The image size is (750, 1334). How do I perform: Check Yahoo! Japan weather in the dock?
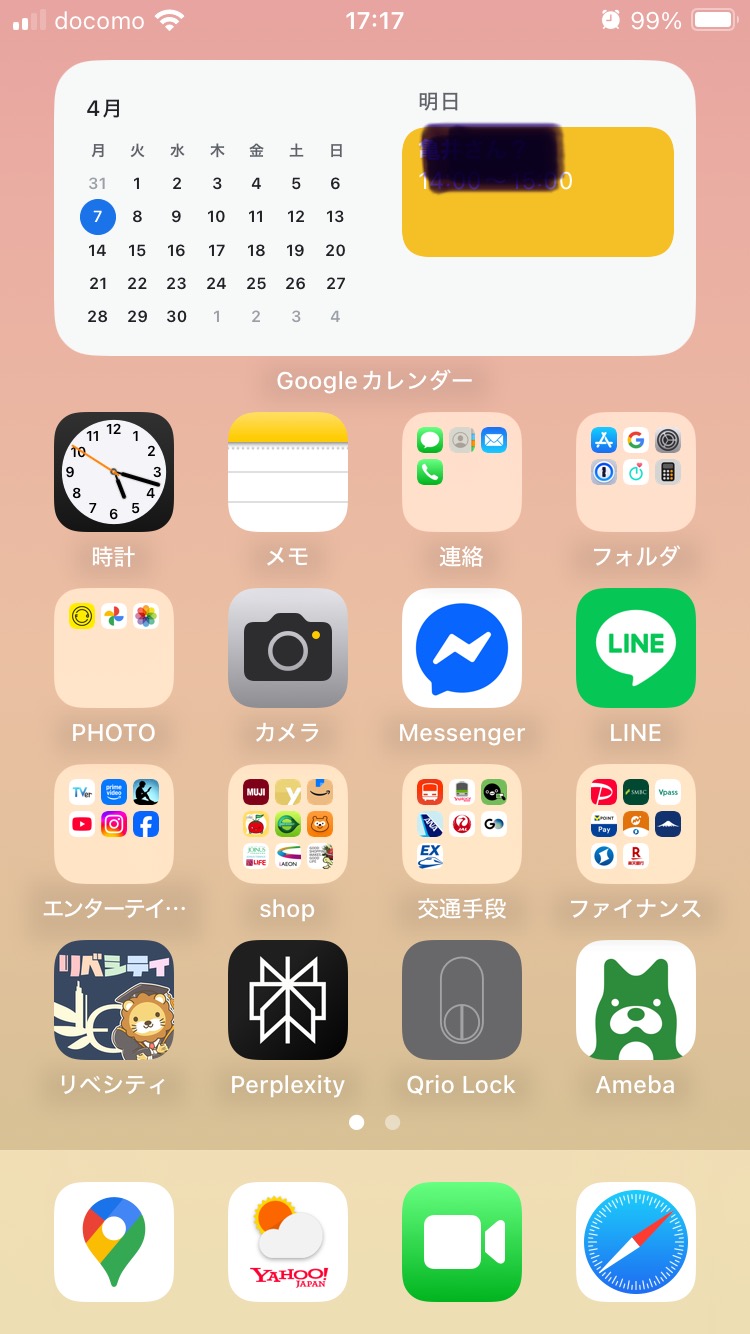click(x=288, y=1242)
